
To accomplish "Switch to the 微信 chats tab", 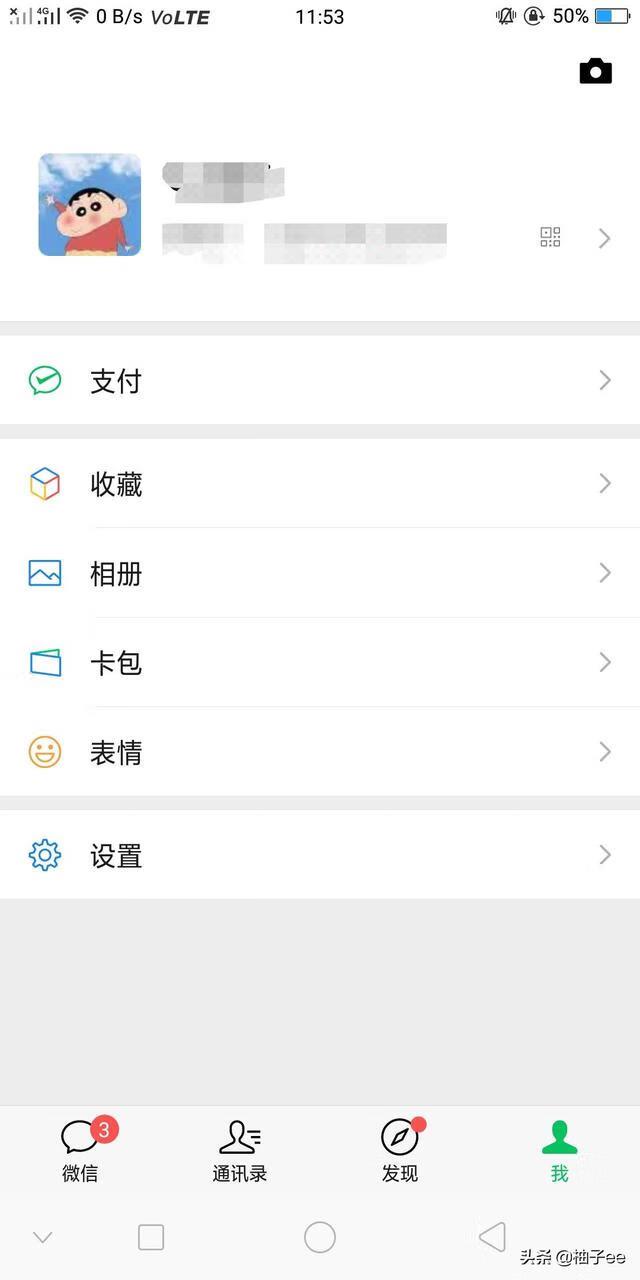I will pyautogui.click(x=80, y=1150).
